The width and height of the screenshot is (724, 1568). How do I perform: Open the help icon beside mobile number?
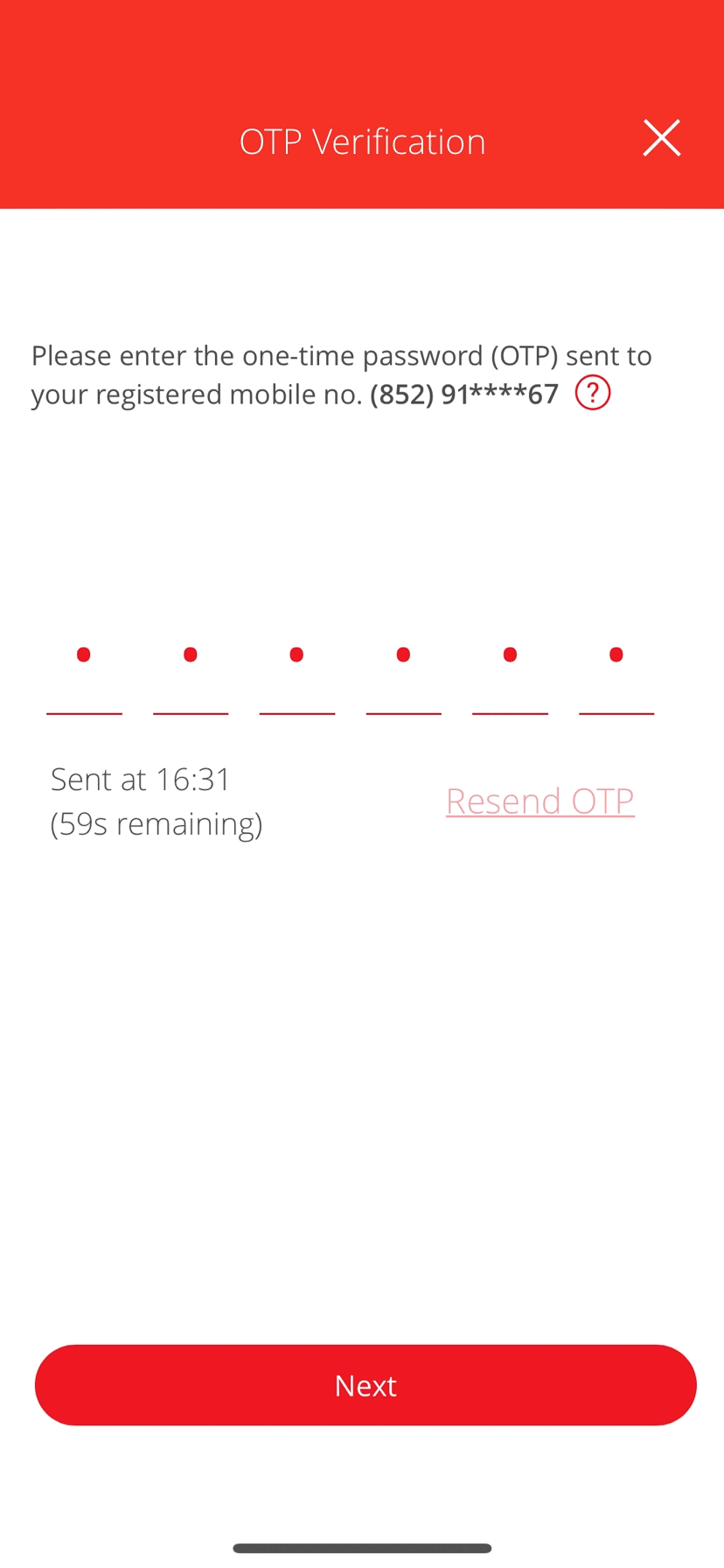[x=592, y=393]
